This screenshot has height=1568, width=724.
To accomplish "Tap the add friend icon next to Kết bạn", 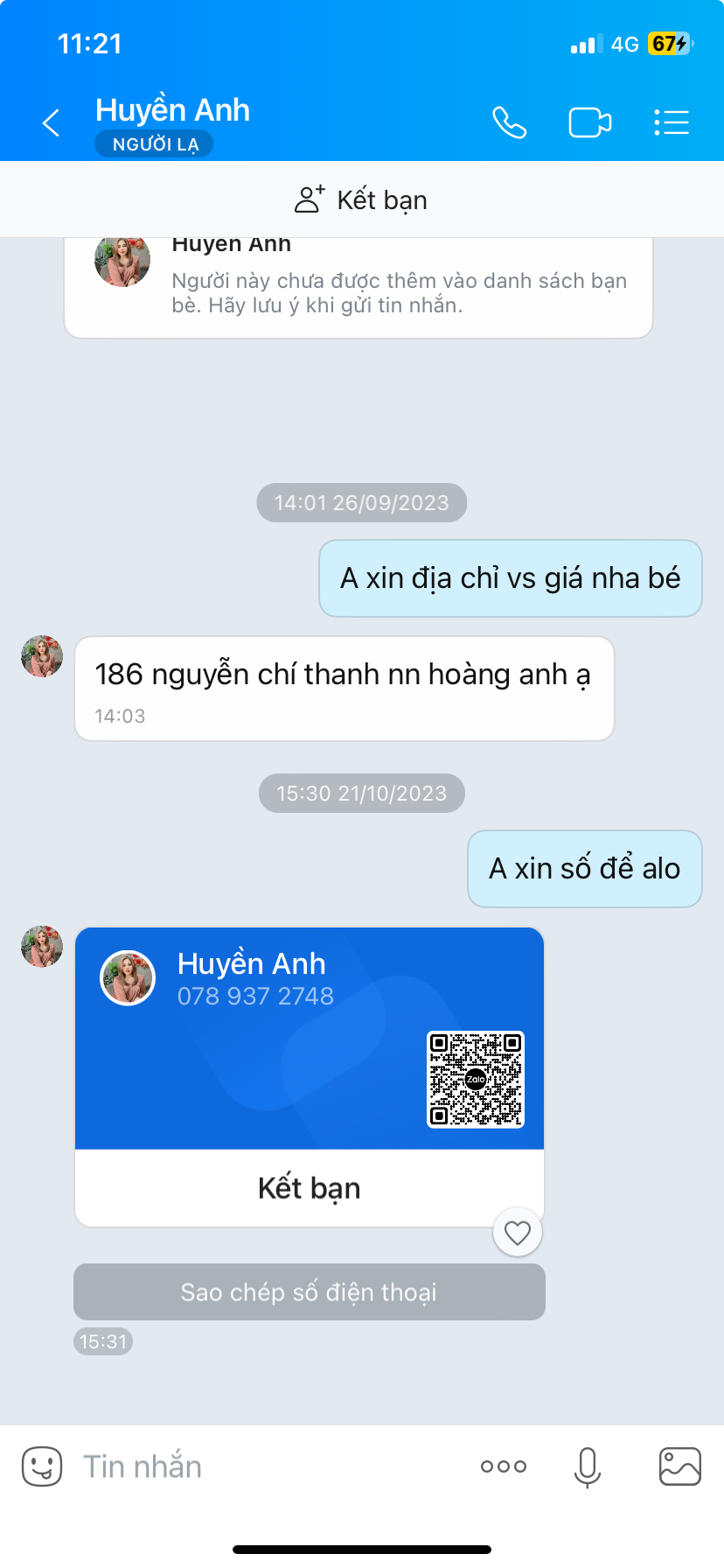I will point(308,199).
